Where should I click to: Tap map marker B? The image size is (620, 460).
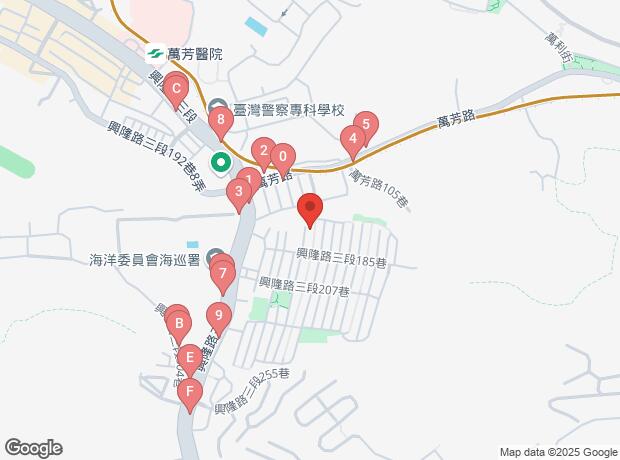(178, 324)
